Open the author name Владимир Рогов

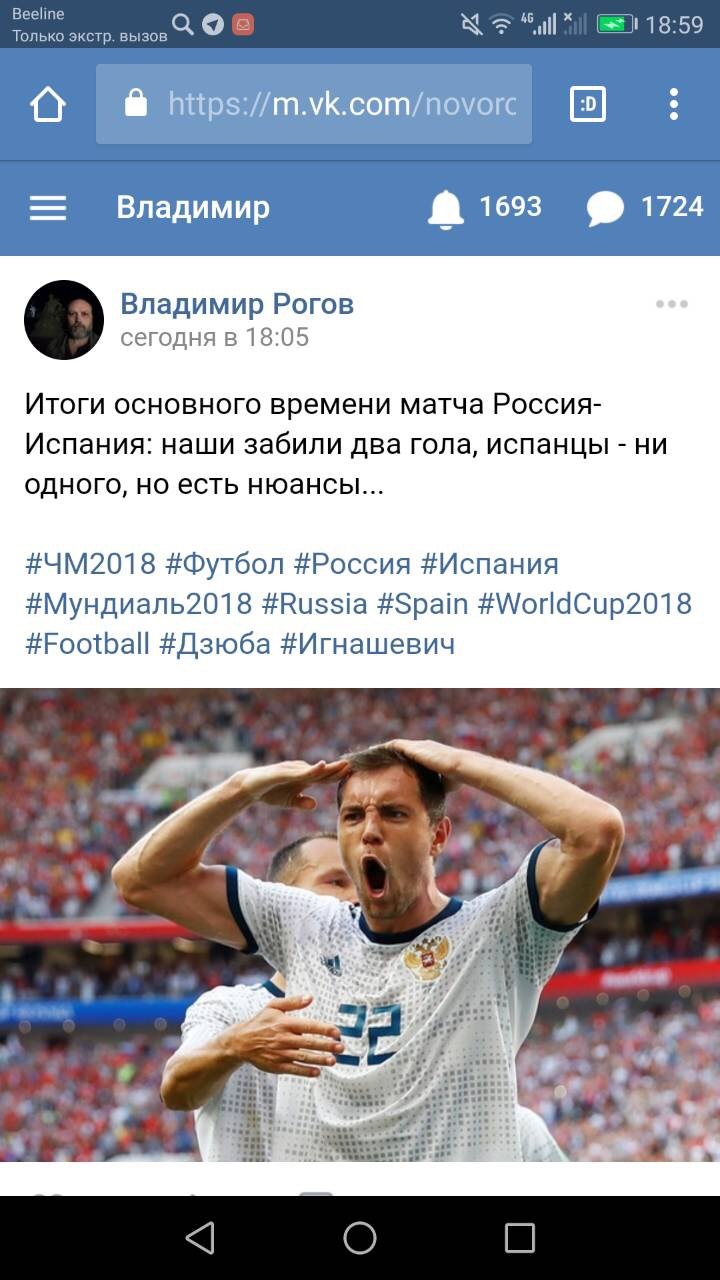[237, 304]
